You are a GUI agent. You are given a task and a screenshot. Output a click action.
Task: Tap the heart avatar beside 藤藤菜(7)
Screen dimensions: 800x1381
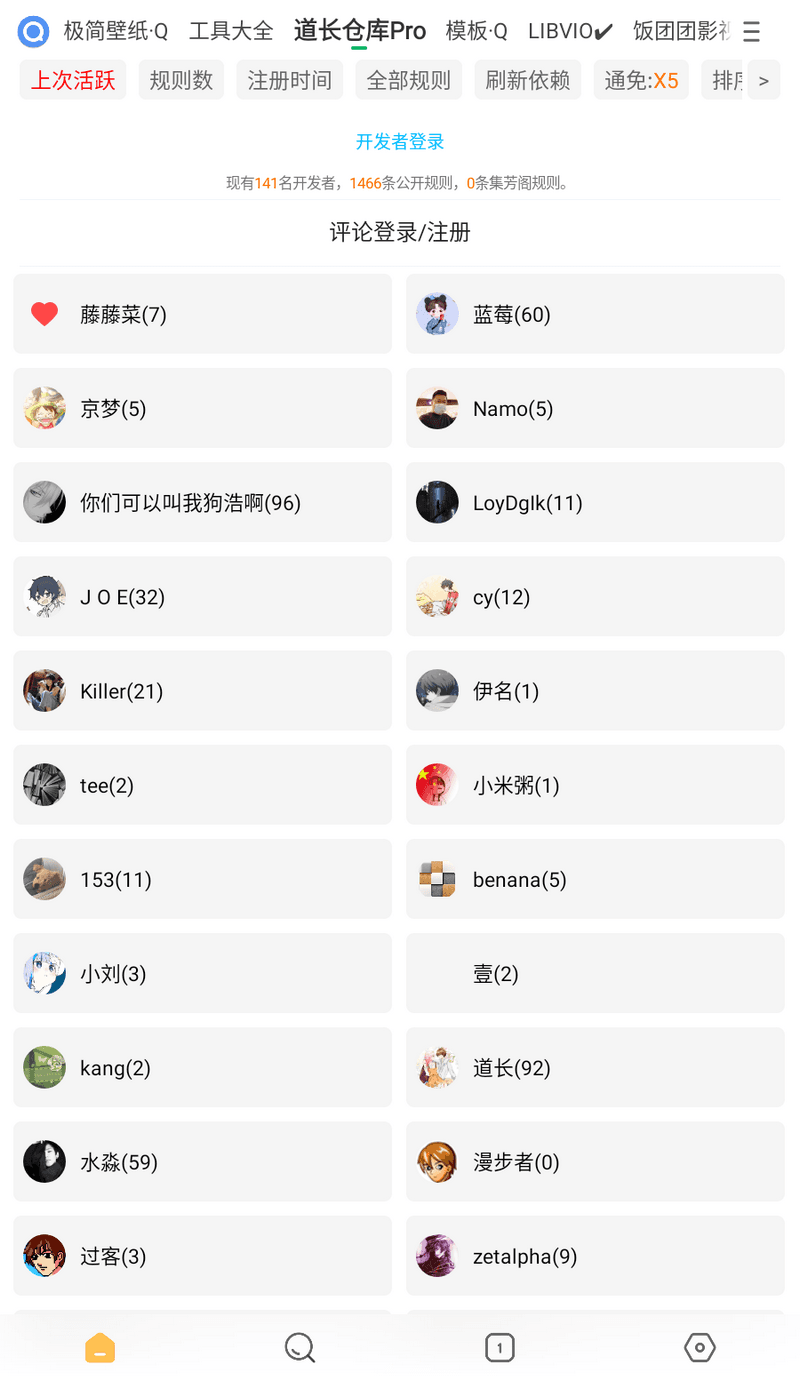click(44, 313)
